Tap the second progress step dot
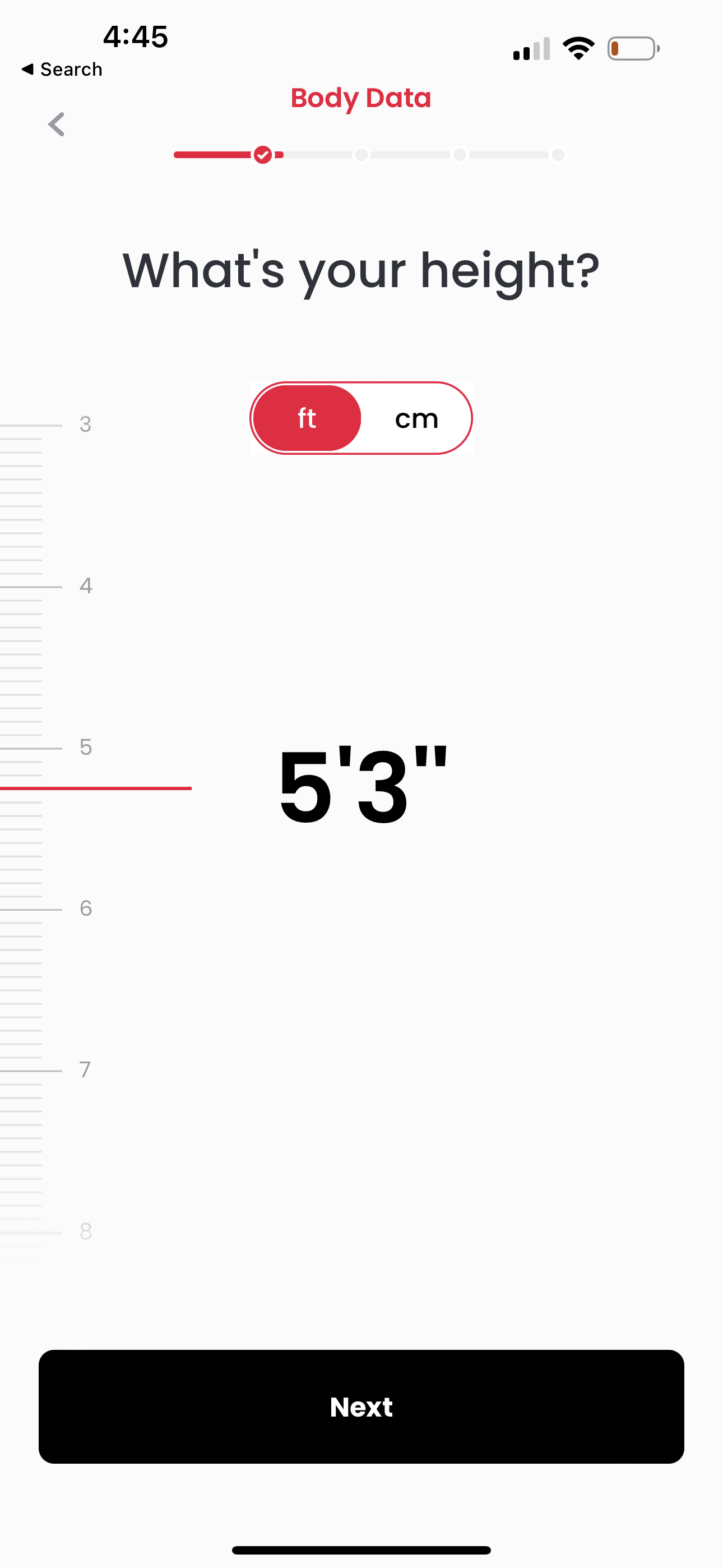723x1568 pixels. pos(361,155)
